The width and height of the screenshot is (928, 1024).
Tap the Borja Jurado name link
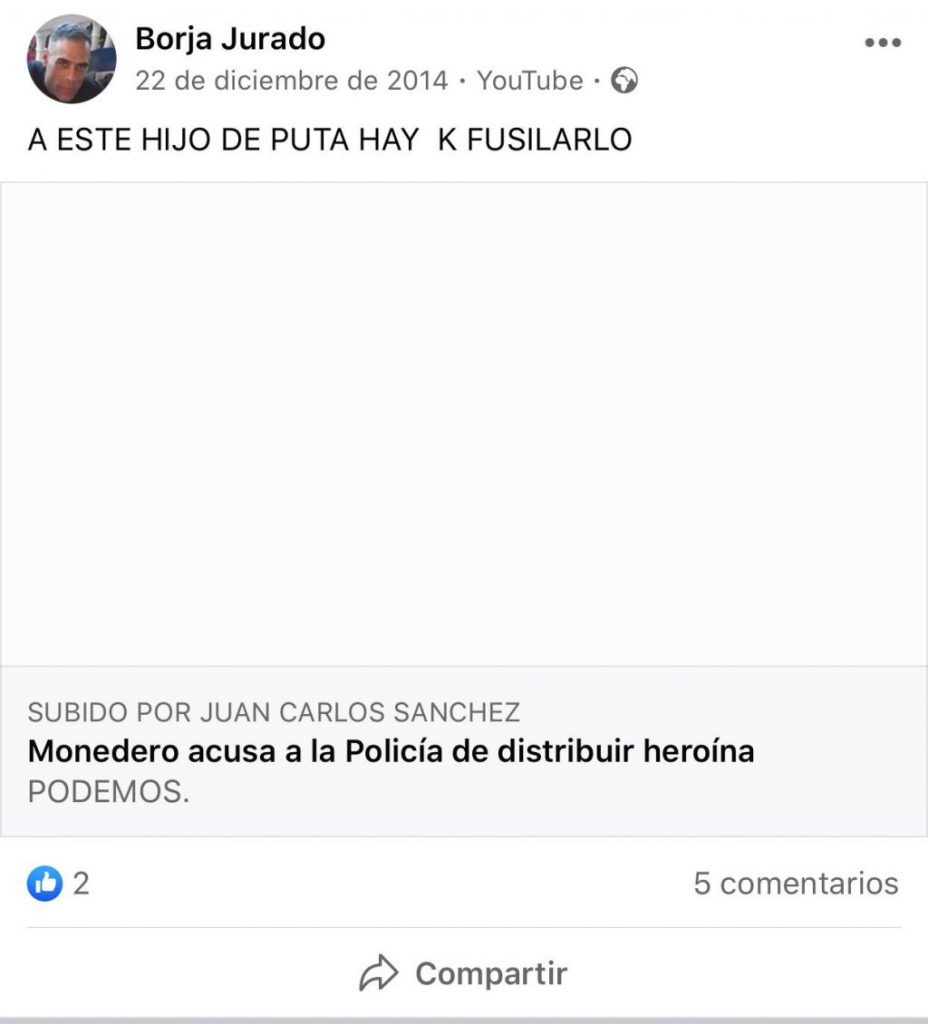pyautogui.click(x=230, y=39)
